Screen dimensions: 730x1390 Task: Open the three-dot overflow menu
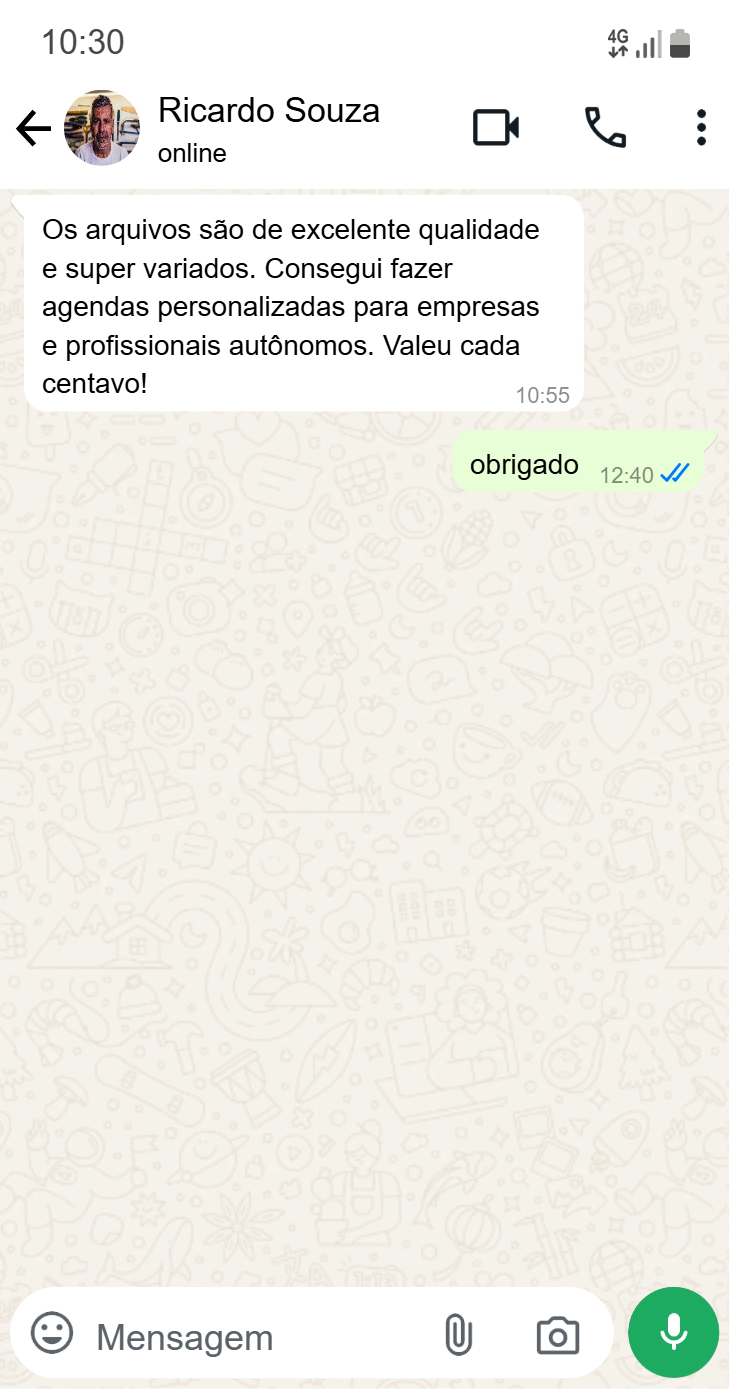(x=701, y=128)
